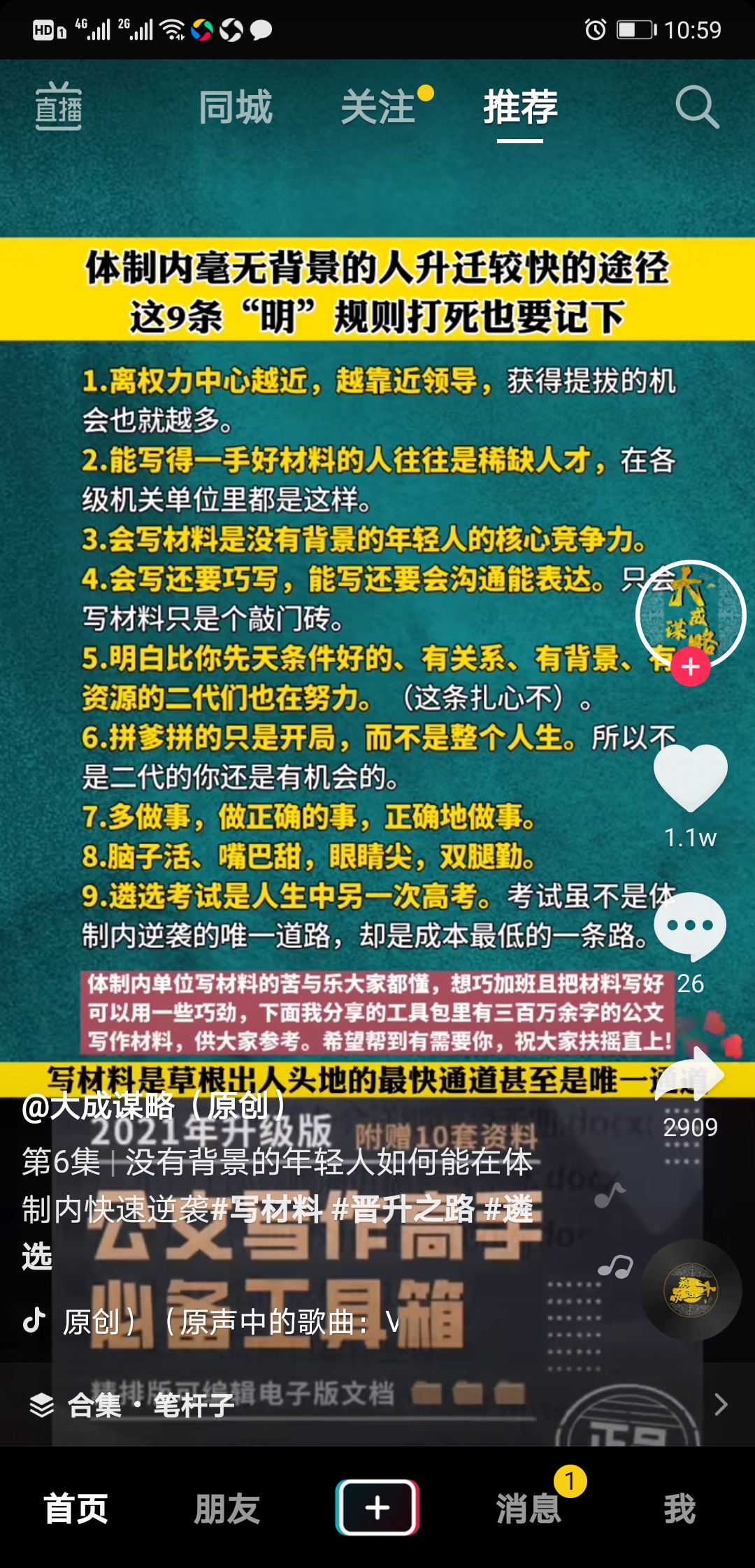Viewport: 755px width, 1568px height.
Task: Open the comments bubble
Action: click(691, 926)
